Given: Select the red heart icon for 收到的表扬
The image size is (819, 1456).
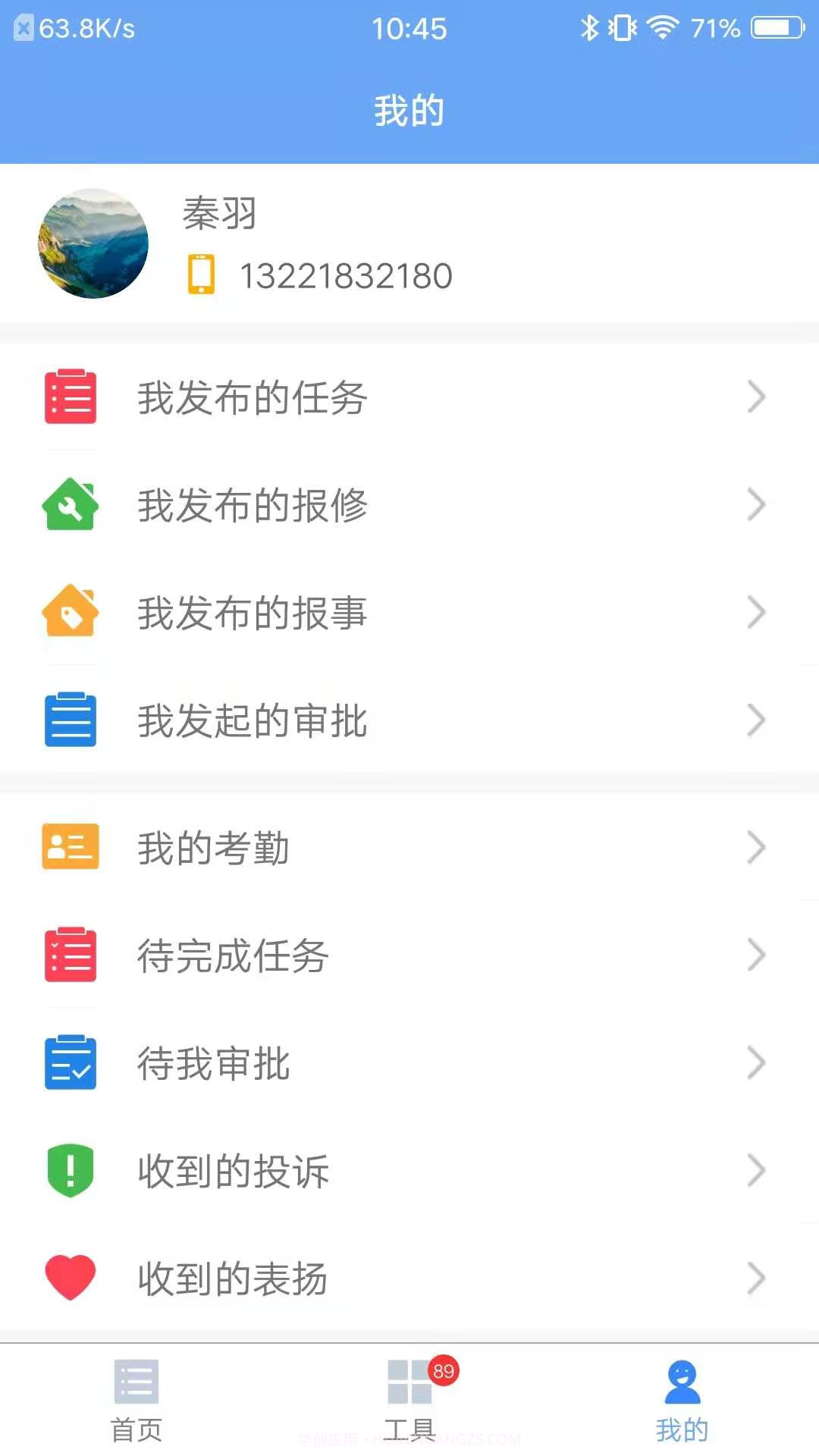Looking at the screenshot, I should tap(71, 1278).
